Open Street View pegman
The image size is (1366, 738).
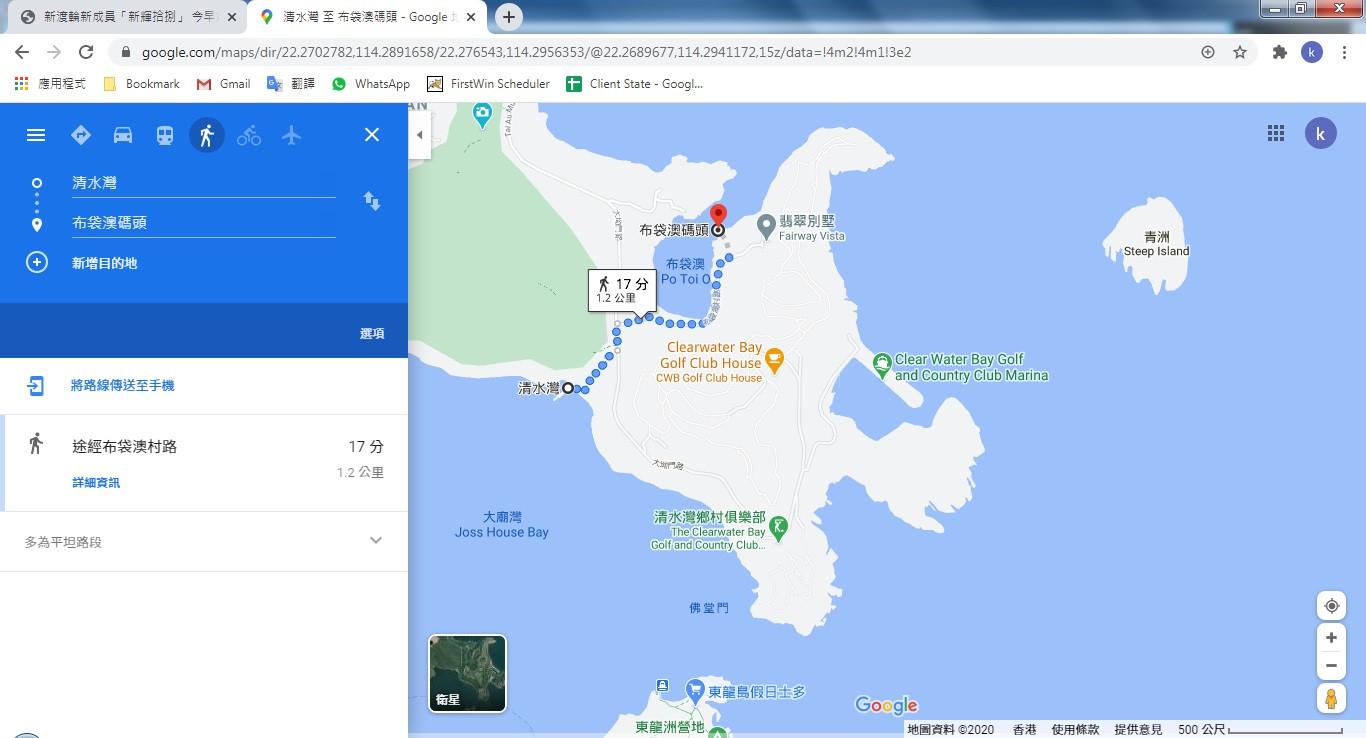1331,699
